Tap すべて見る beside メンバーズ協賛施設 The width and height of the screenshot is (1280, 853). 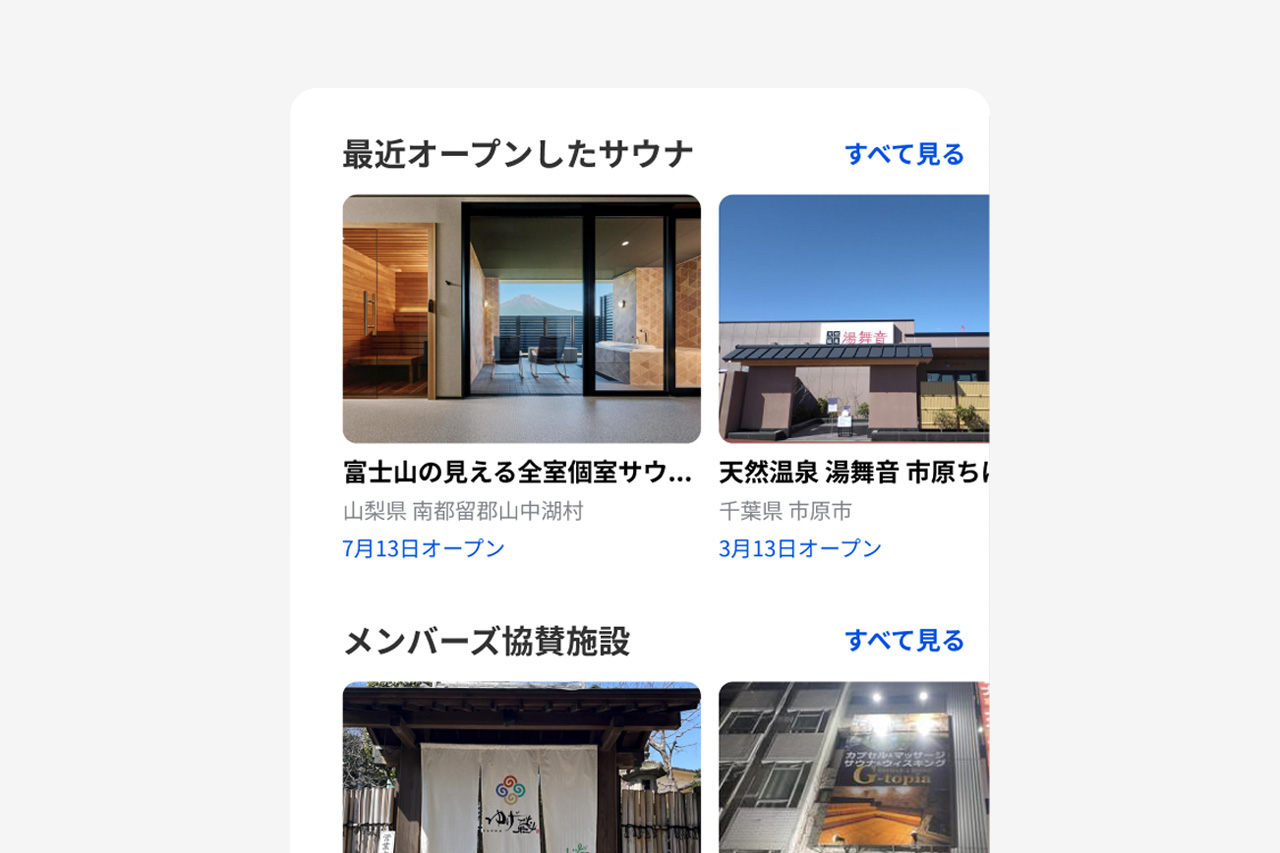tap(904, 640)
